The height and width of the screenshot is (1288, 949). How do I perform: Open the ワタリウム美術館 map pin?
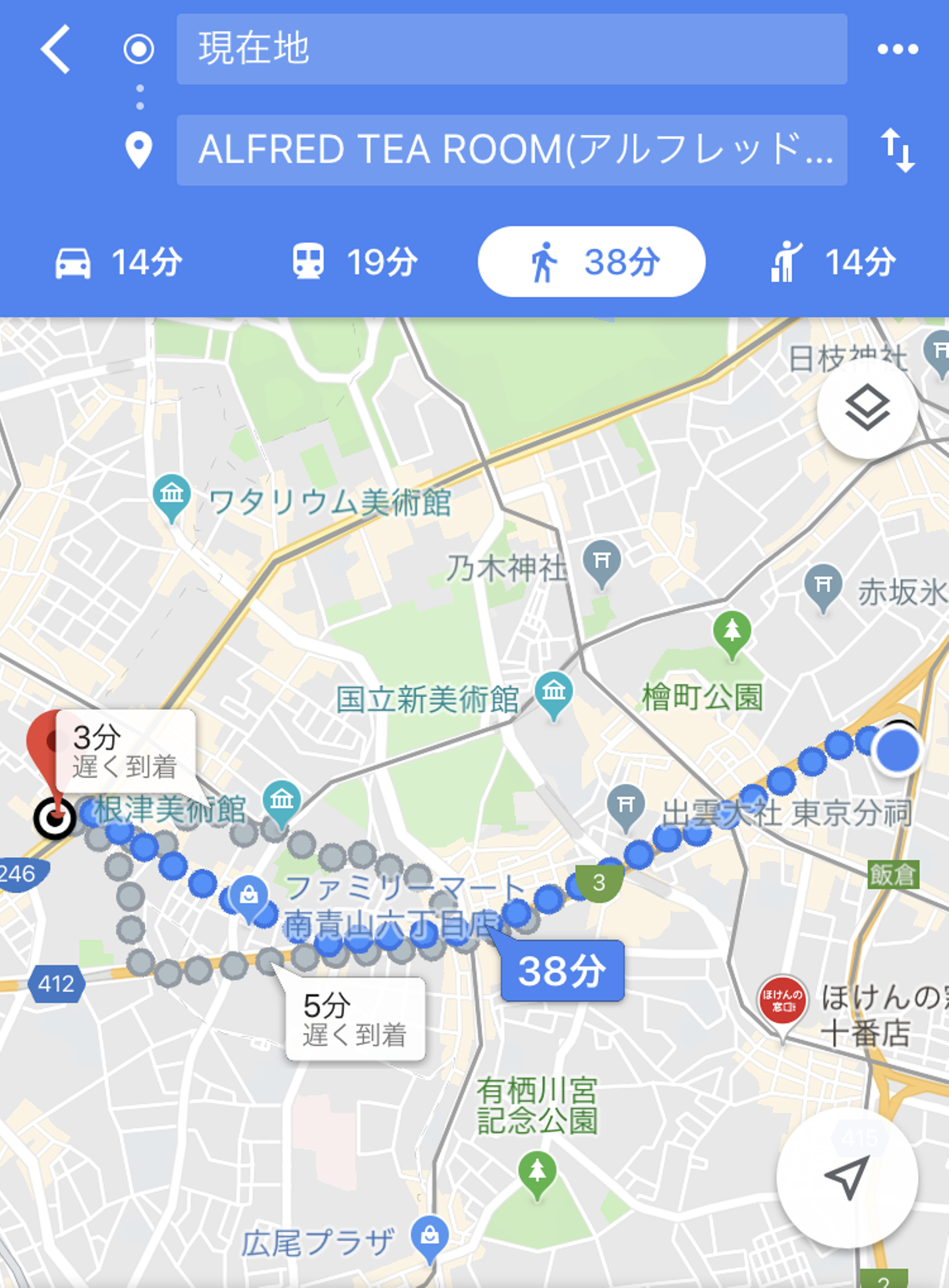[172, 494]
